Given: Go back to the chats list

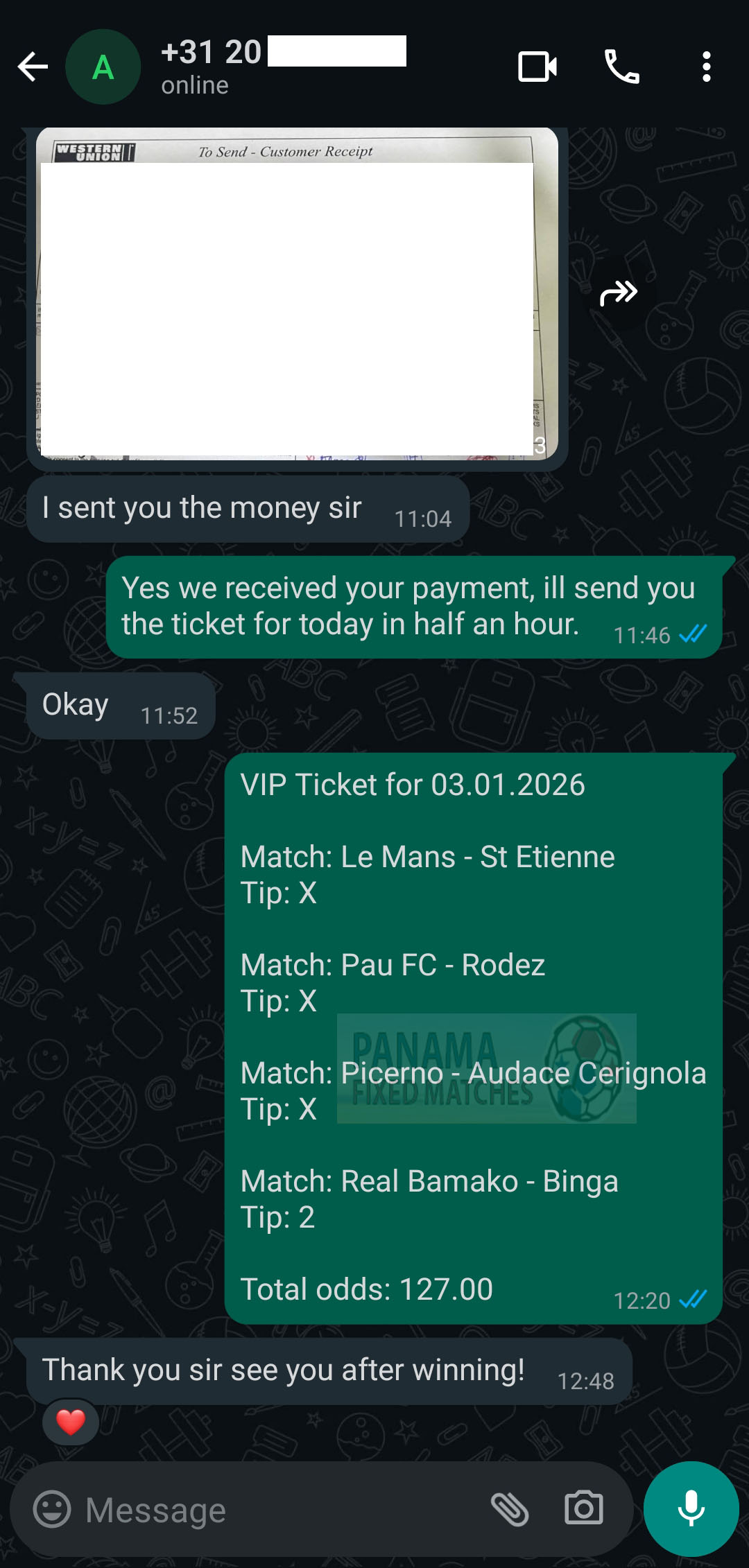Looking at the screenshot, I should click(x=33, y=67).
